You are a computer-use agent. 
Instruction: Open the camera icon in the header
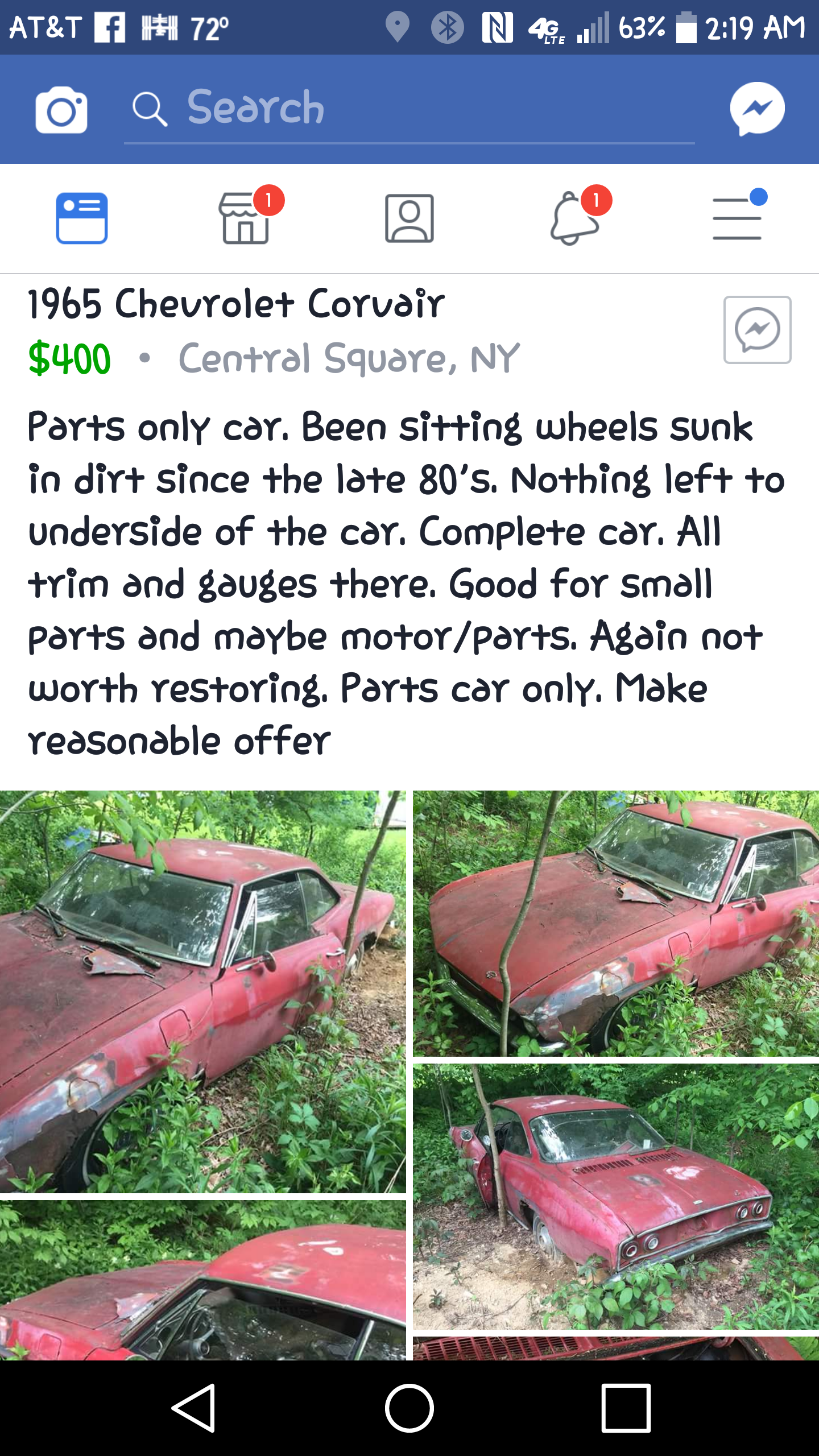tap(61, 110)
